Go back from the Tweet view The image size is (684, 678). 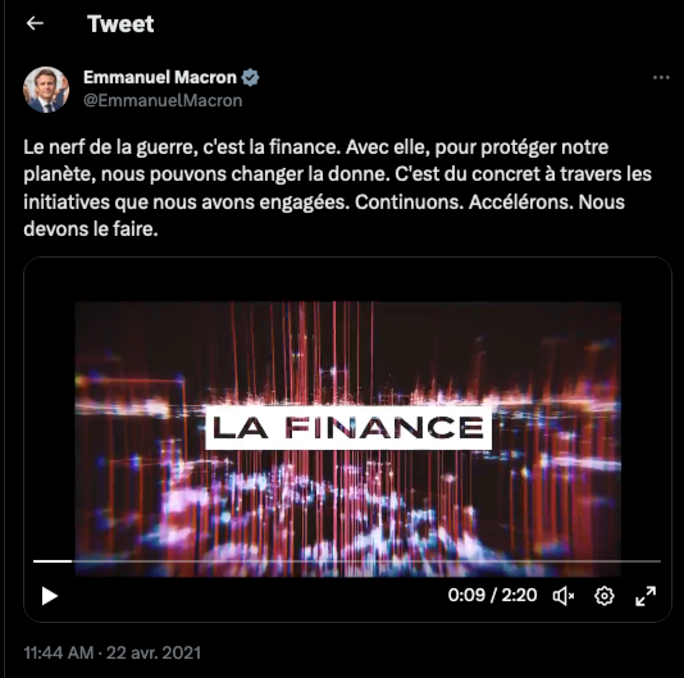(35, 23)
